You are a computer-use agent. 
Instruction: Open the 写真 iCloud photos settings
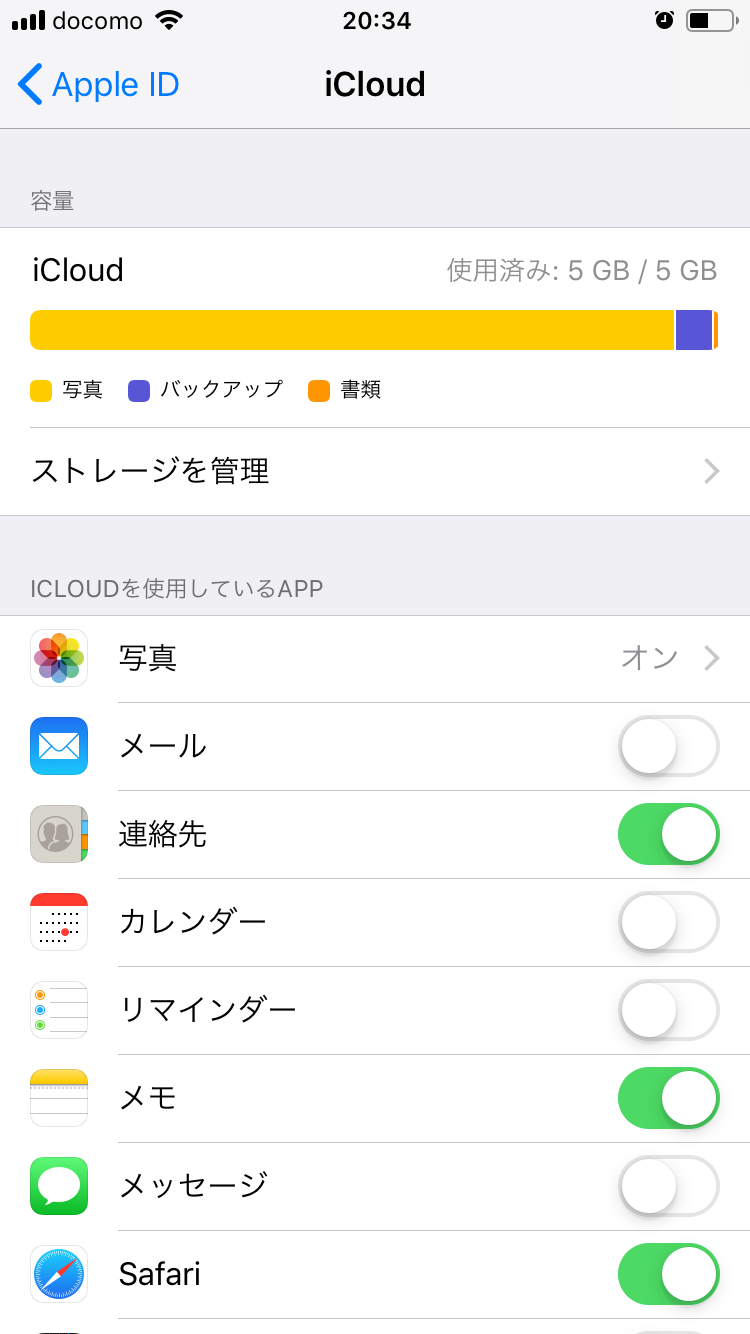[375, 658]
